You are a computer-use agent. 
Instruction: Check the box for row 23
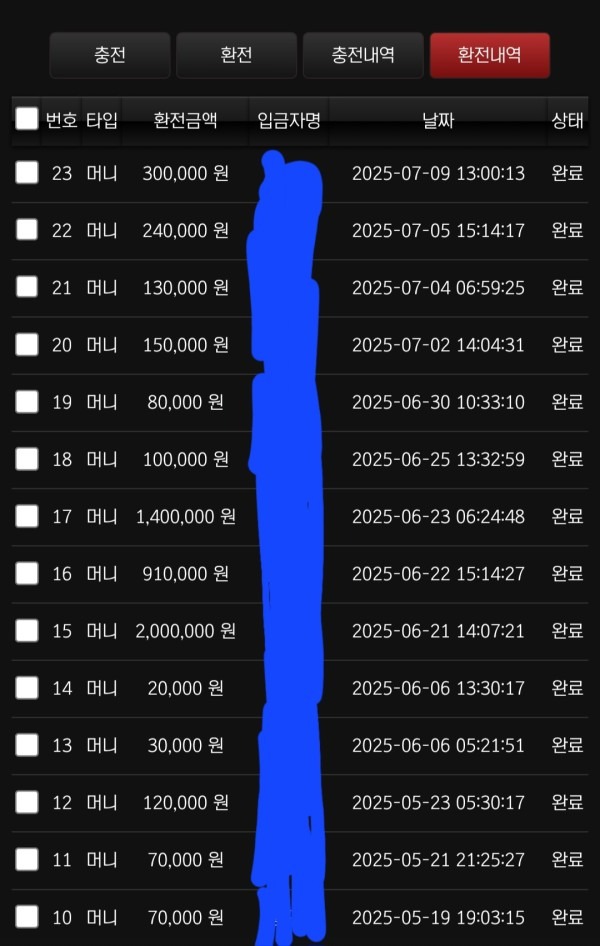[x=27, y=173]
